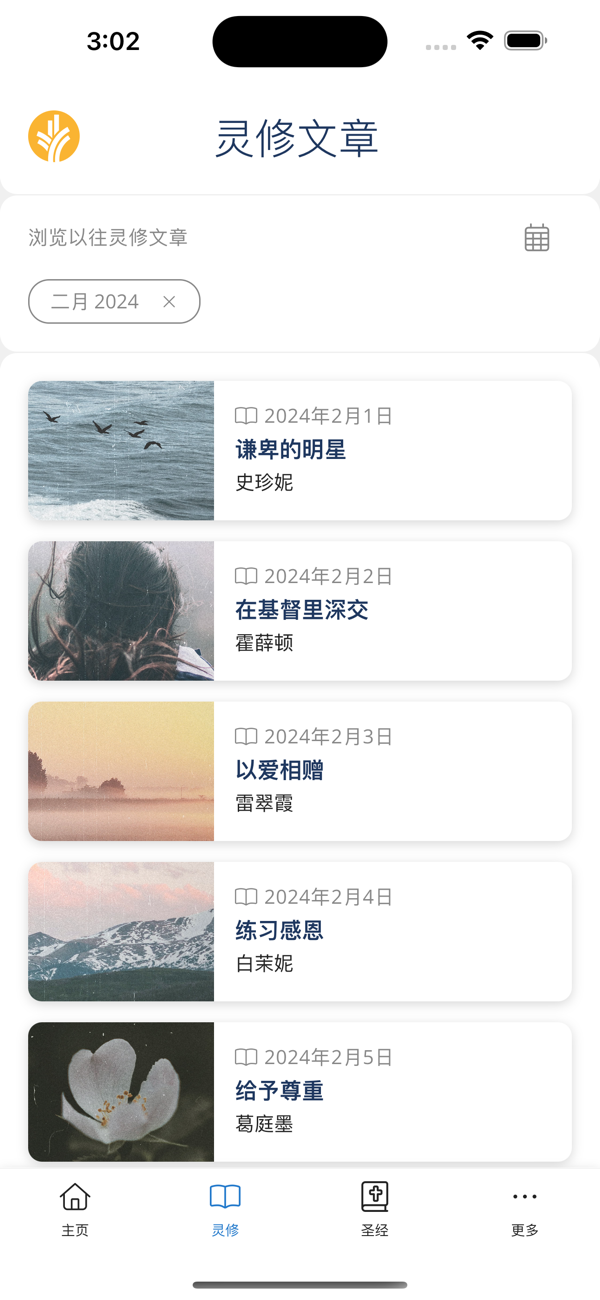Go to the 圣经 tab
The width and height of the screenshot is (600, 1300).
(375, 1209)
